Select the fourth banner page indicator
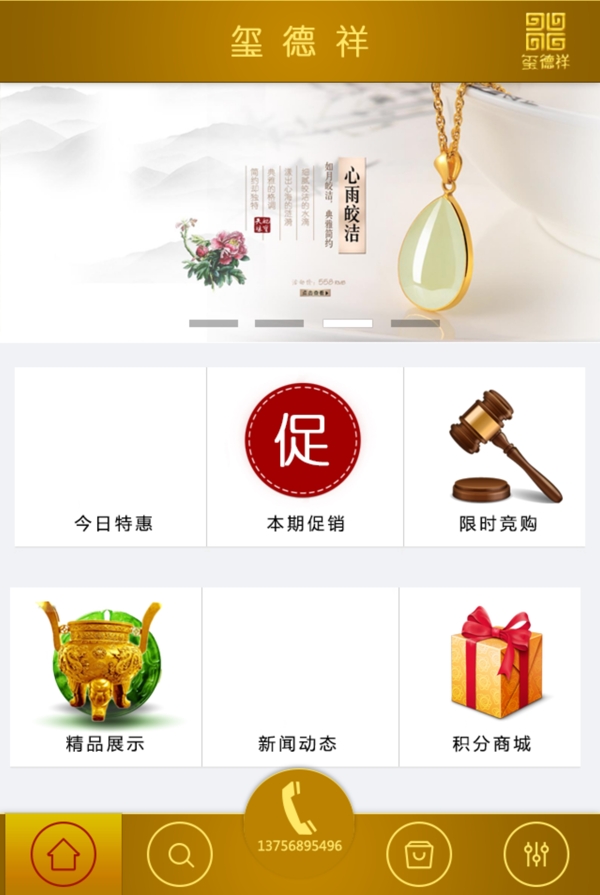 pos(415,323)
